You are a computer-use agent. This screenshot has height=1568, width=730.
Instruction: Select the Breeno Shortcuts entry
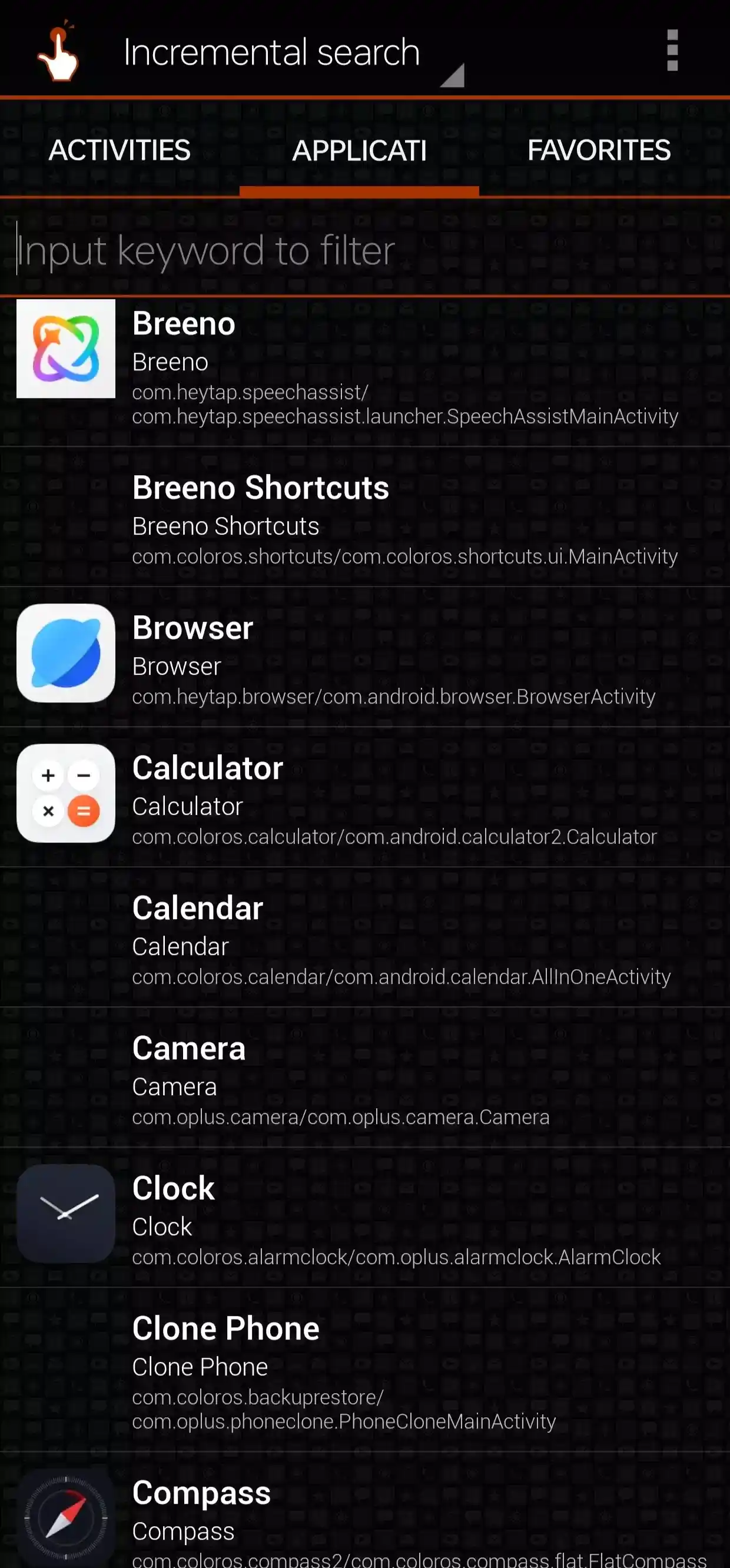click(x=366, y=518)
